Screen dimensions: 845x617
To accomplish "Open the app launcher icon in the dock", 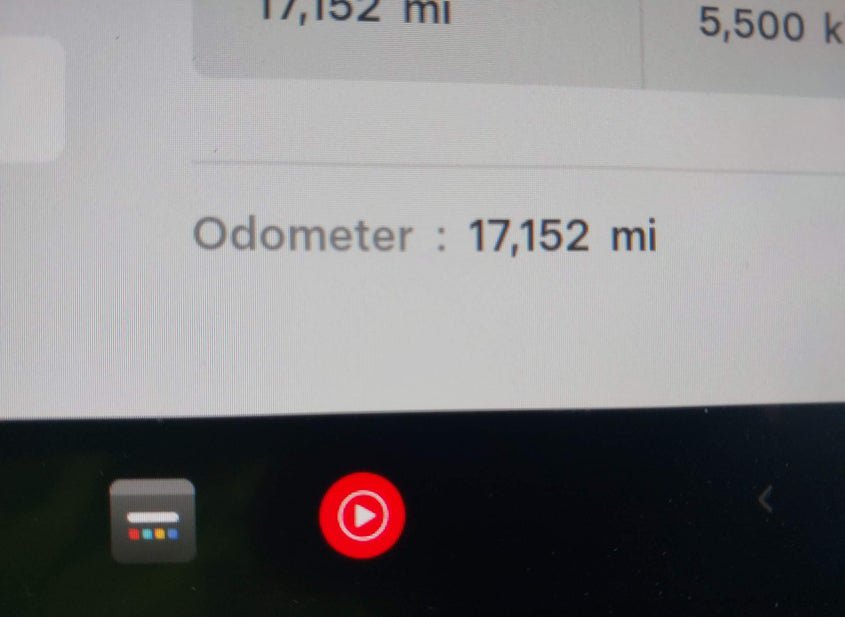I will [152, 521].
